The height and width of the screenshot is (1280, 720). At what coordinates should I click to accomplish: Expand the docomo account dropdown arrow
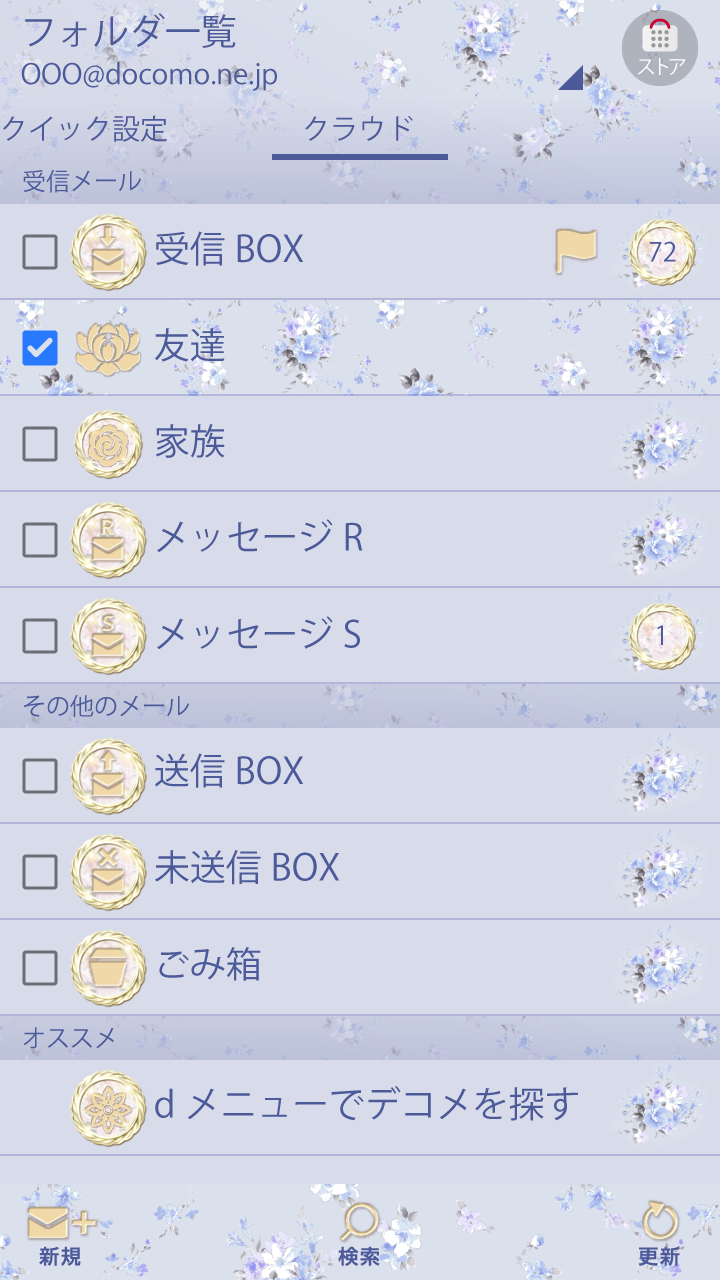click(571, 79)
